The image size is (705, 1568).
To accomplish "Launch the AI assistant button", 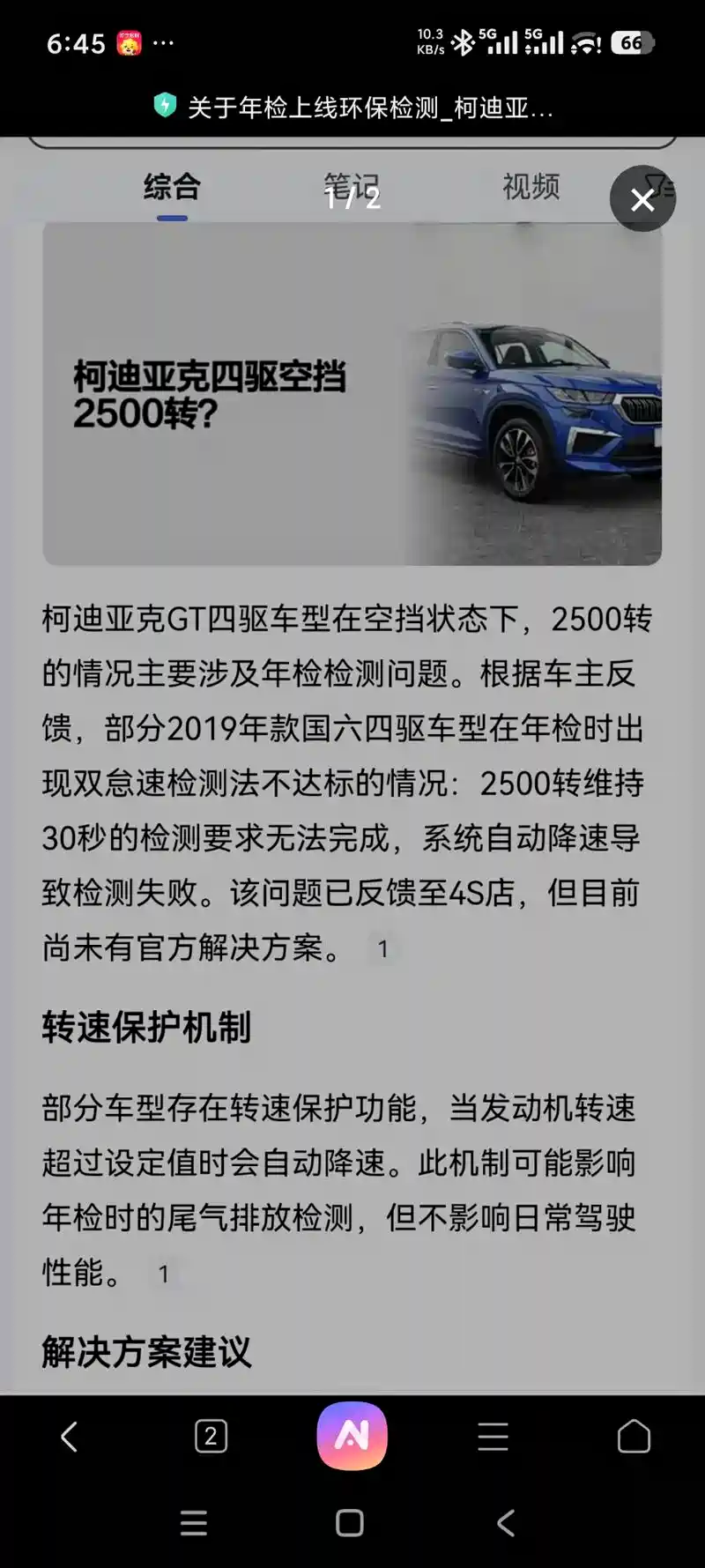I will [x=352, y=1436].
